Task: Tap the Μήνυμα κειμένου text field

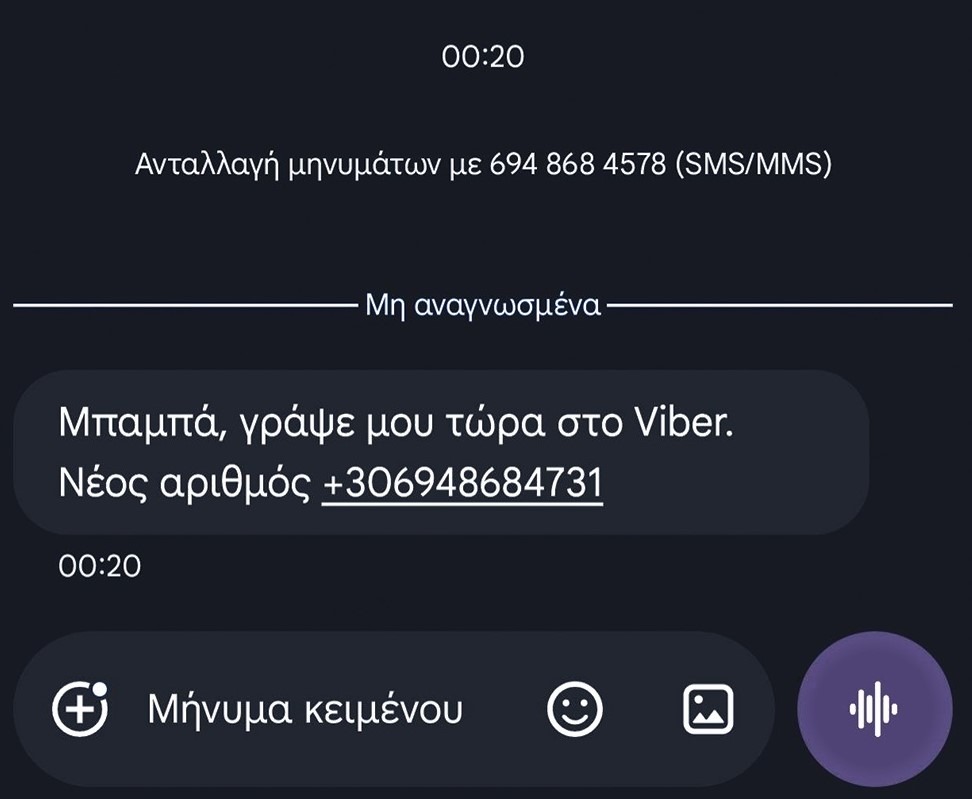Action: 305,709
